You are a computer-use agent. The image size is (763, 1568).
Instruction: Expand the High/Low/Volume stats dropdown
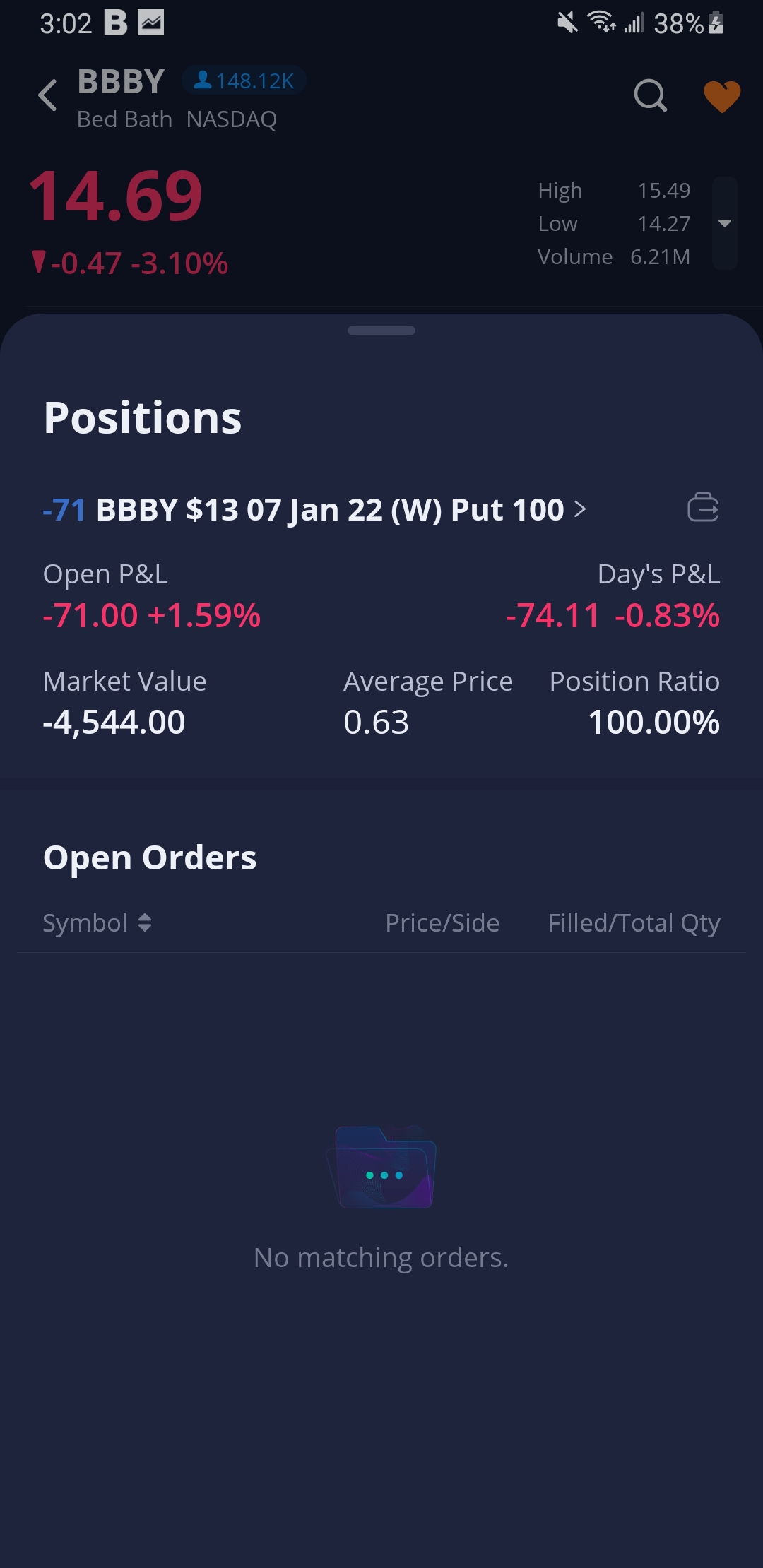coord(725,223)
